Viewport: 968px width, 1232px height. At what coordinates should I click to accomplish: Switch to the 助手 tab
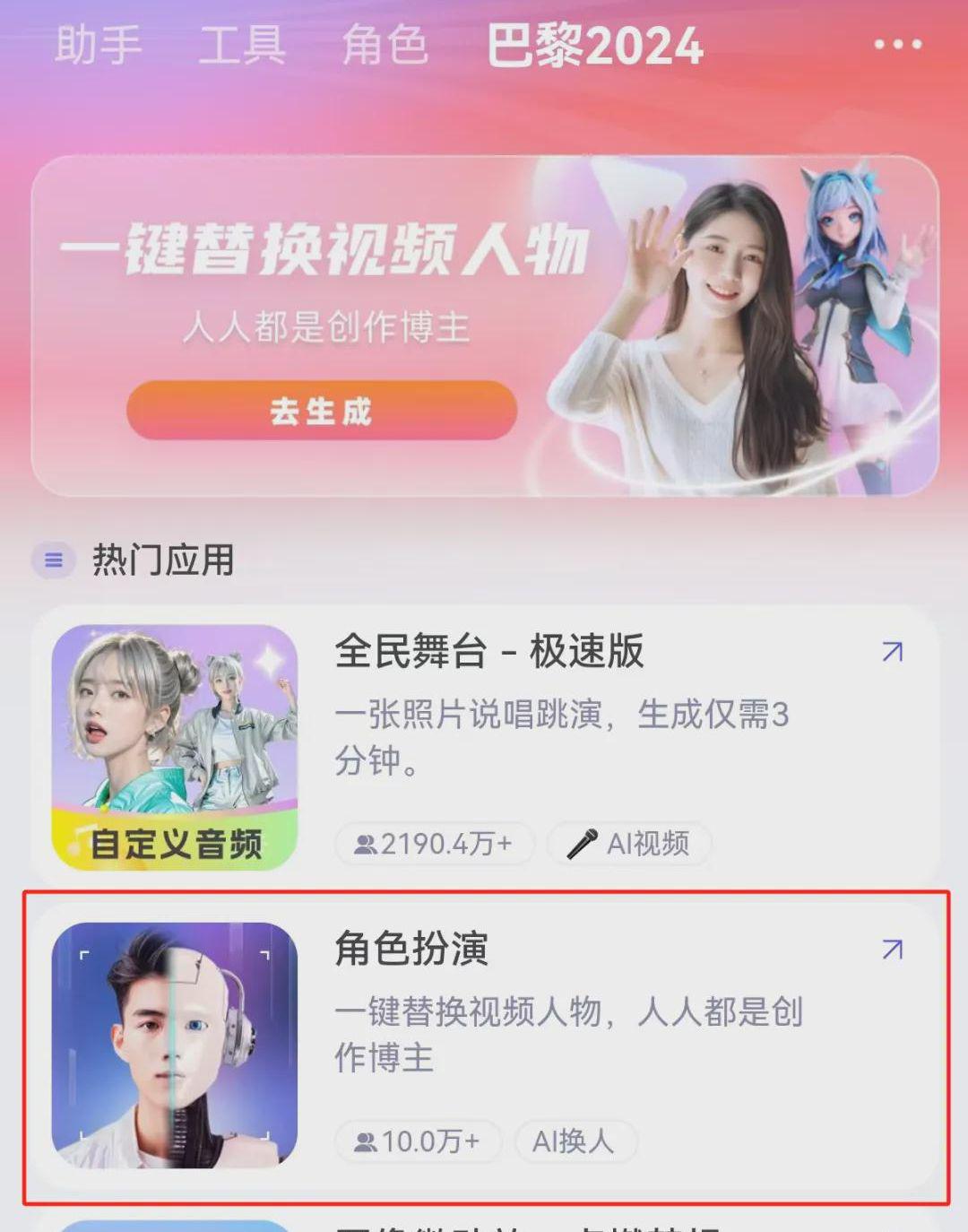pos(97,47)
